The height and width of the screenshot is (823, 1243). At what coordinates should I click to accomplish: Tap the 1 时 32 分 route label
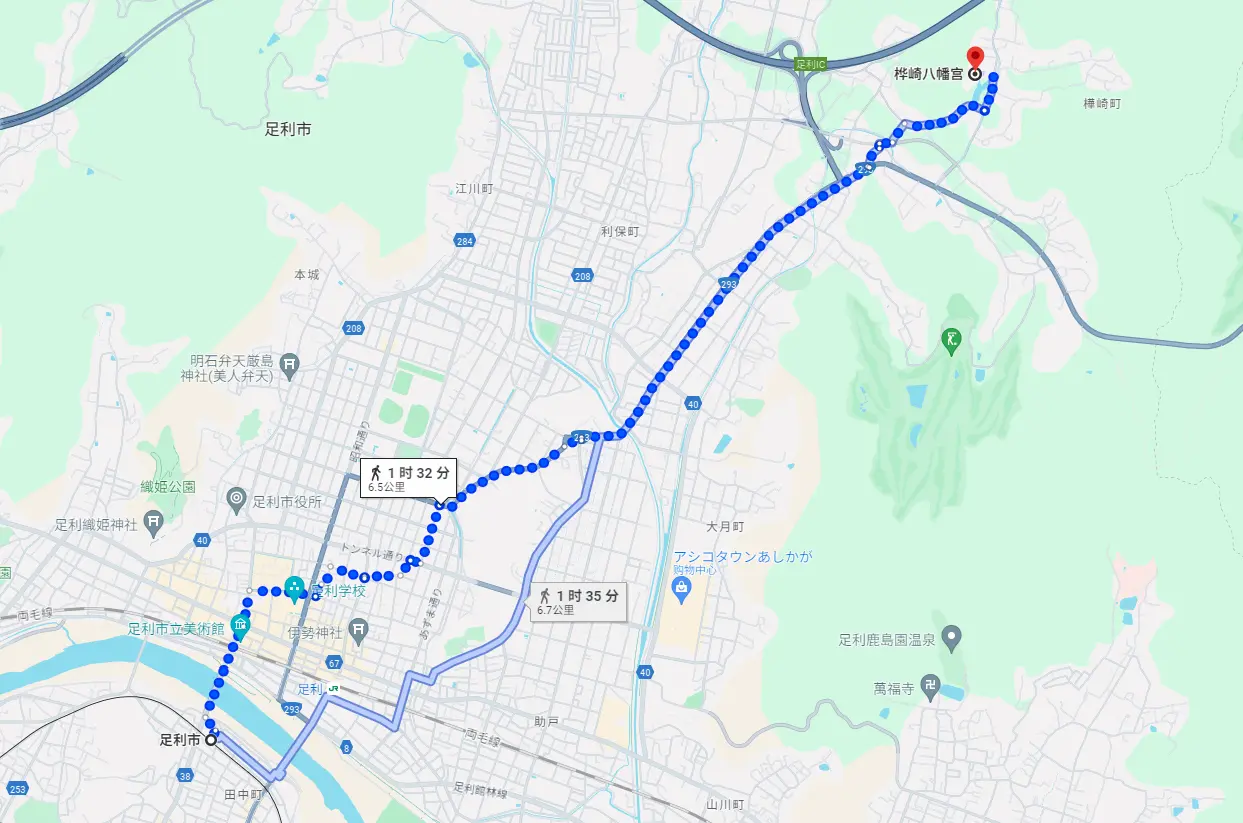tap(408, 479)
